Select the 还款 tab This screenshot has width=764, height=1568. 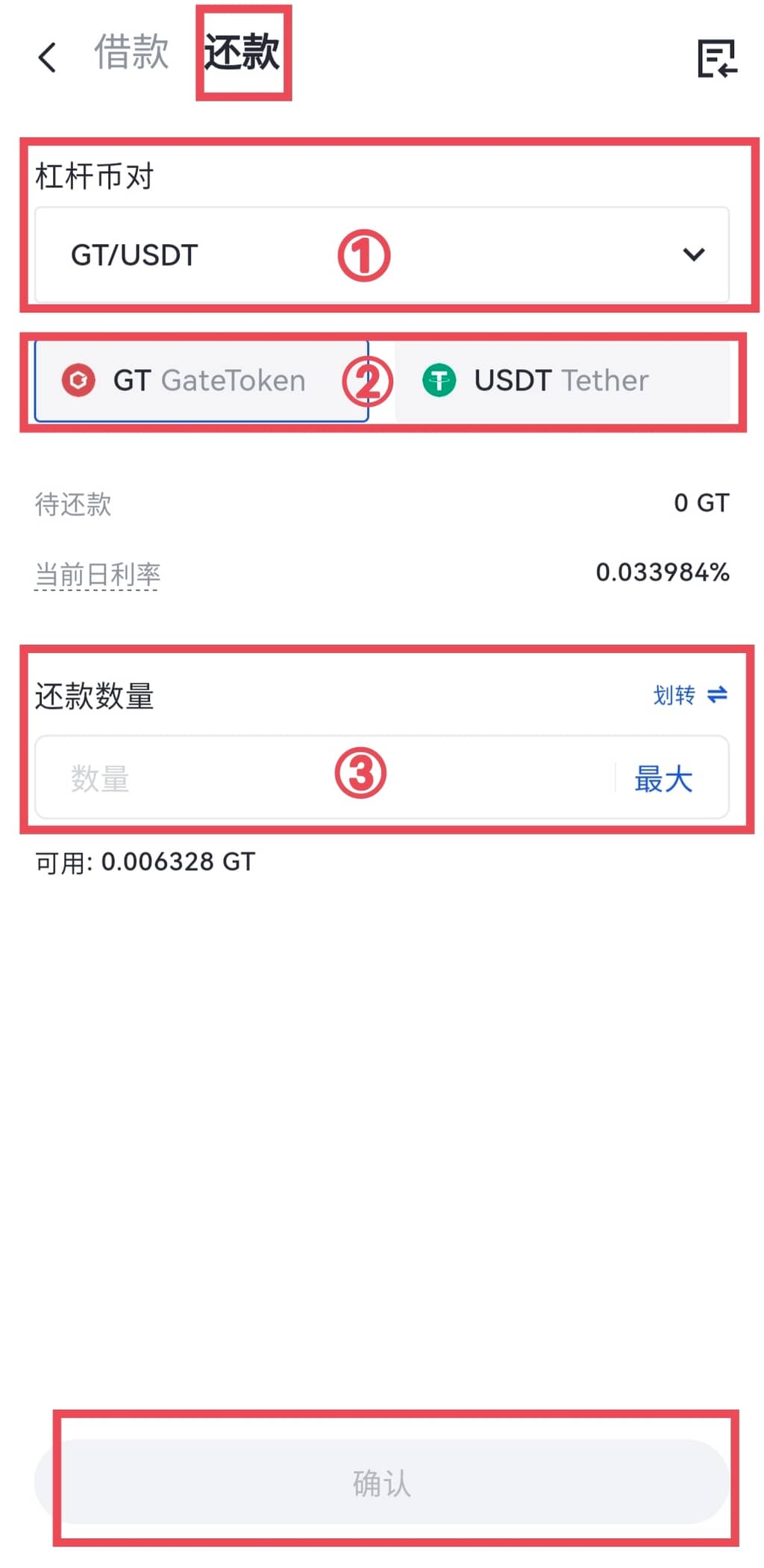[x=244, y=52]
